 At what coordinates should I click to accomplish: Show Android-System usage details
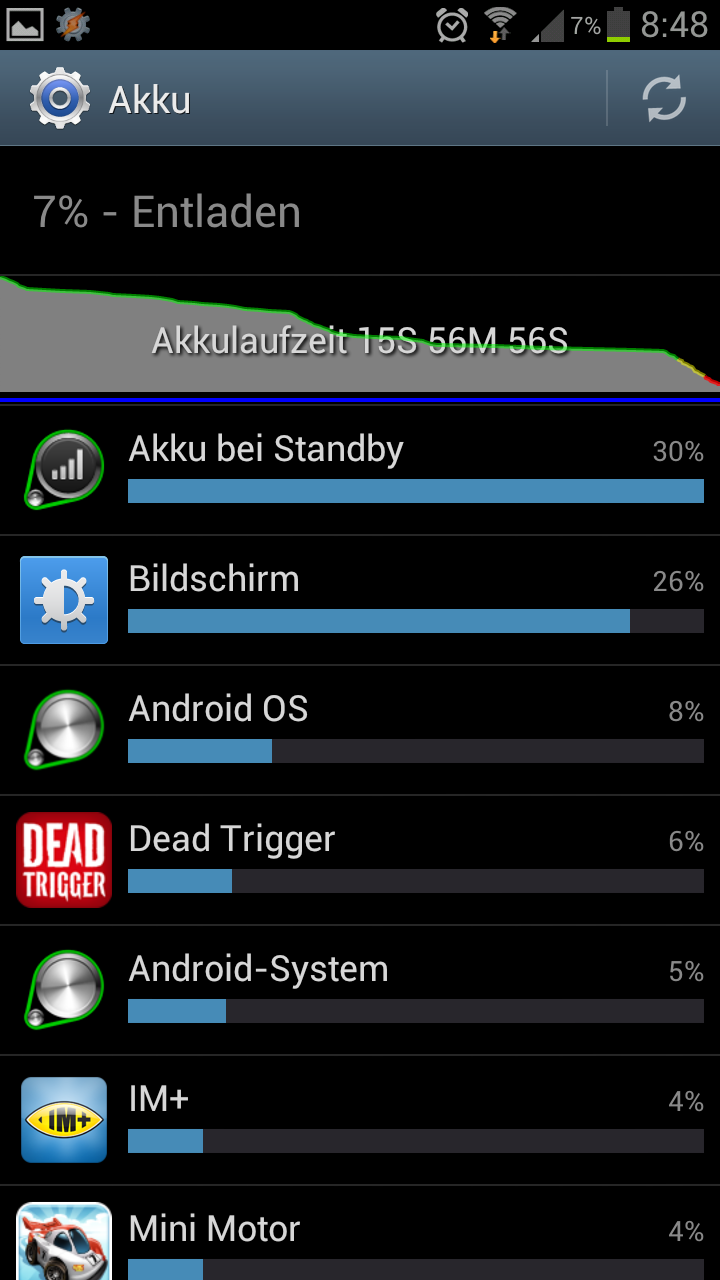[x=360, y=990]
